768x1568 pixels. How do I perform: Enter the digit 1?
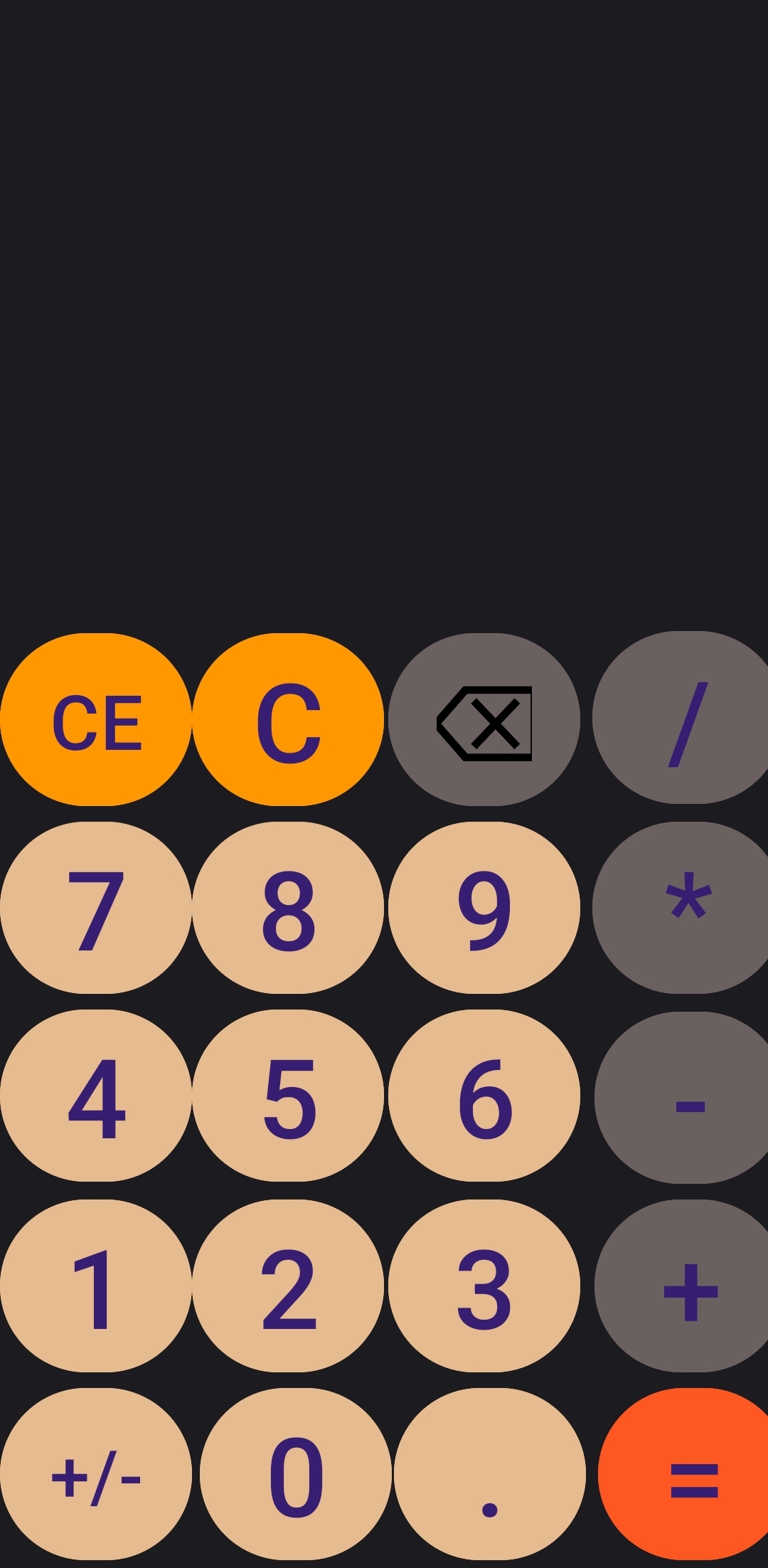click(x=96, y=1286)
